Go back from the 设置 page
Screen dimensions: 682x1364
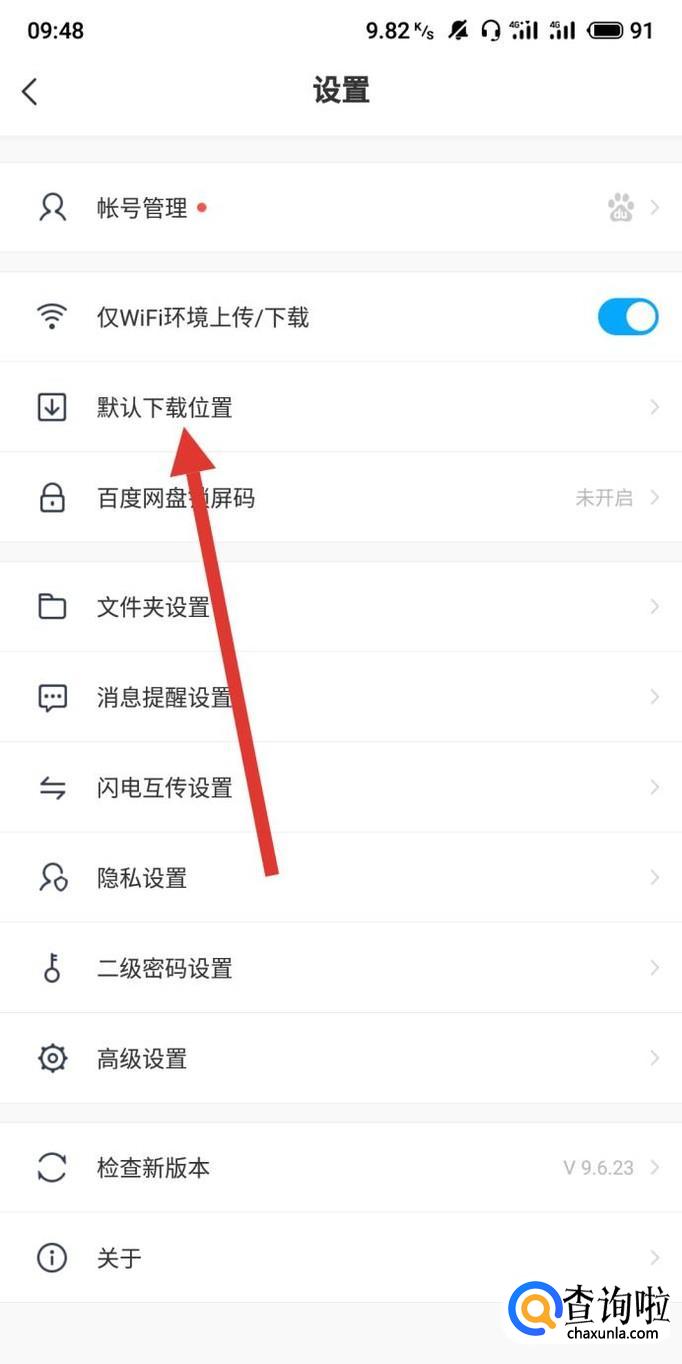click(x=30, y=92)
